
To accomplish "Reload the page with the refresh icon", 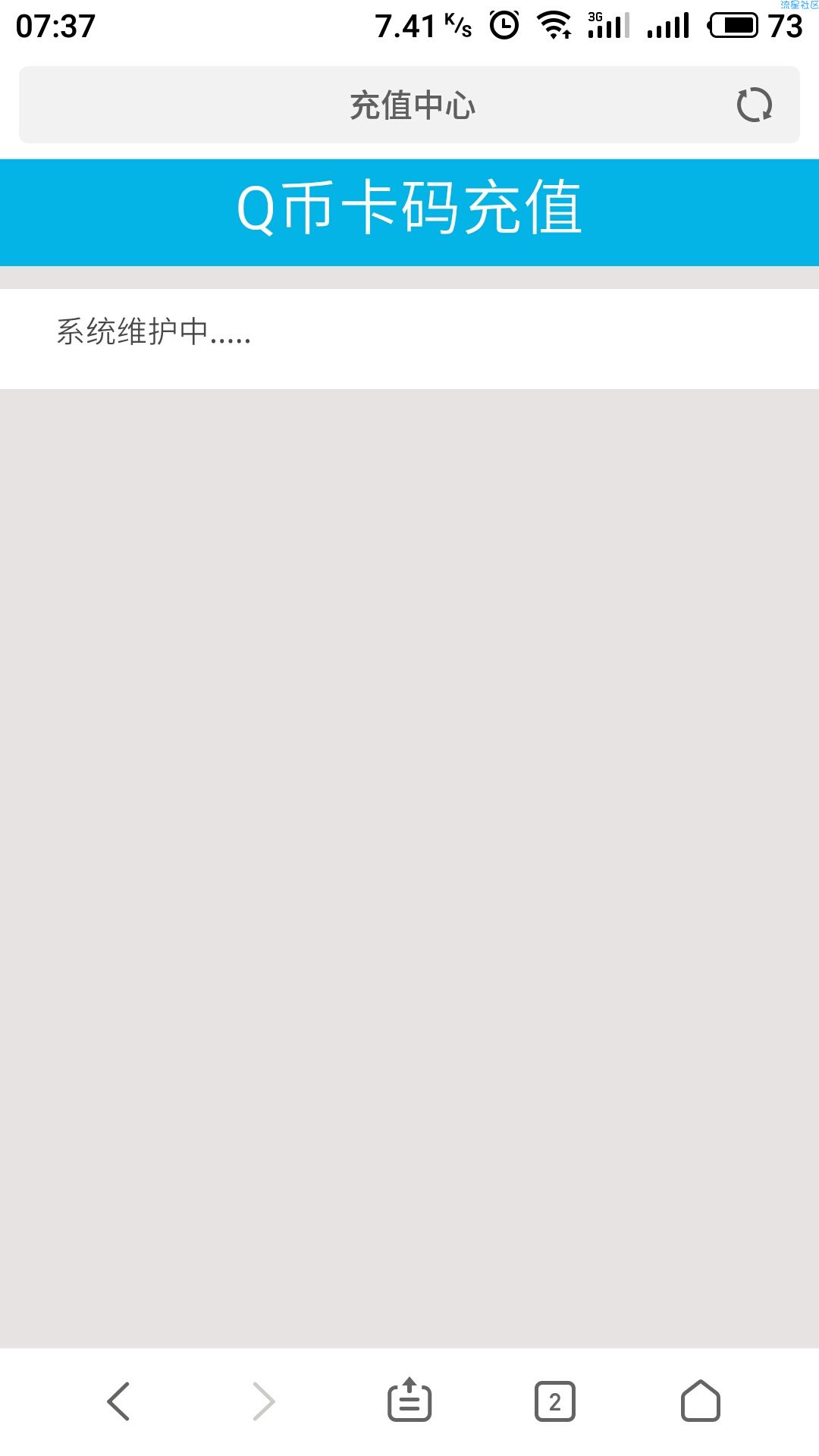I will [x=754, y=105].
